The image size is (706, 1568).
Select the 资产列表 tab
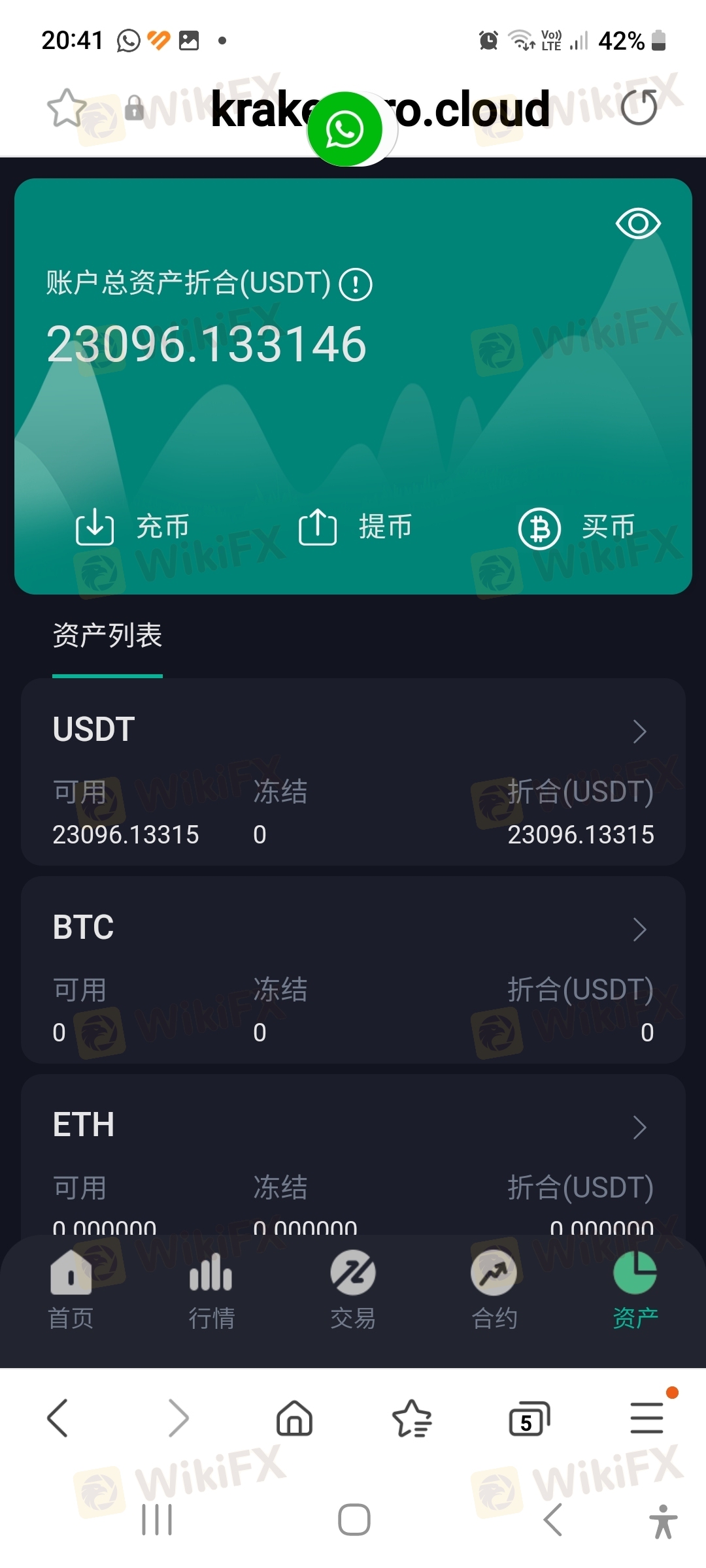107,635
